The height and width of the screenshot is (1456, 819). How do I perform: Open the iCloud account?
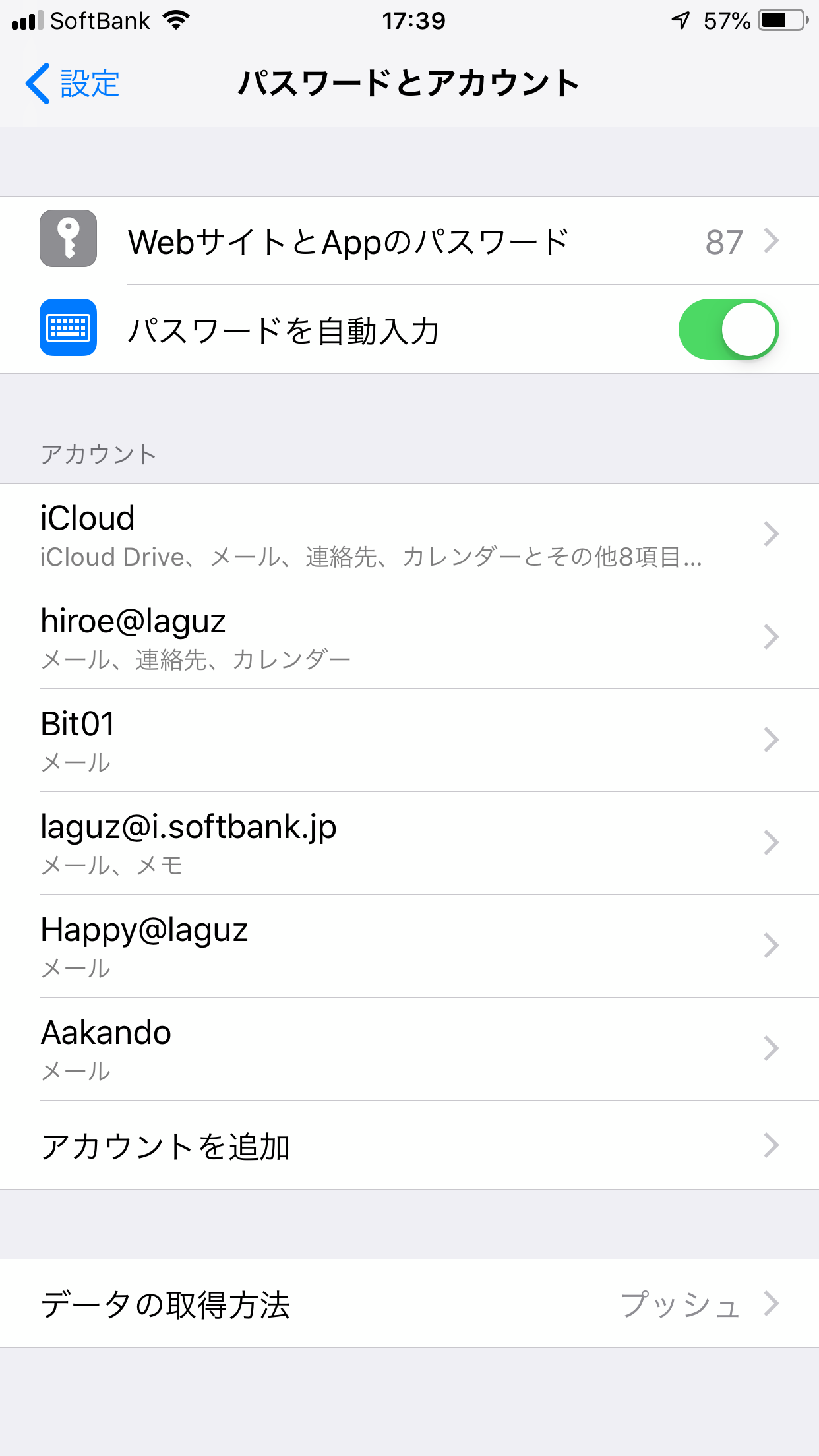coord(409,535)
